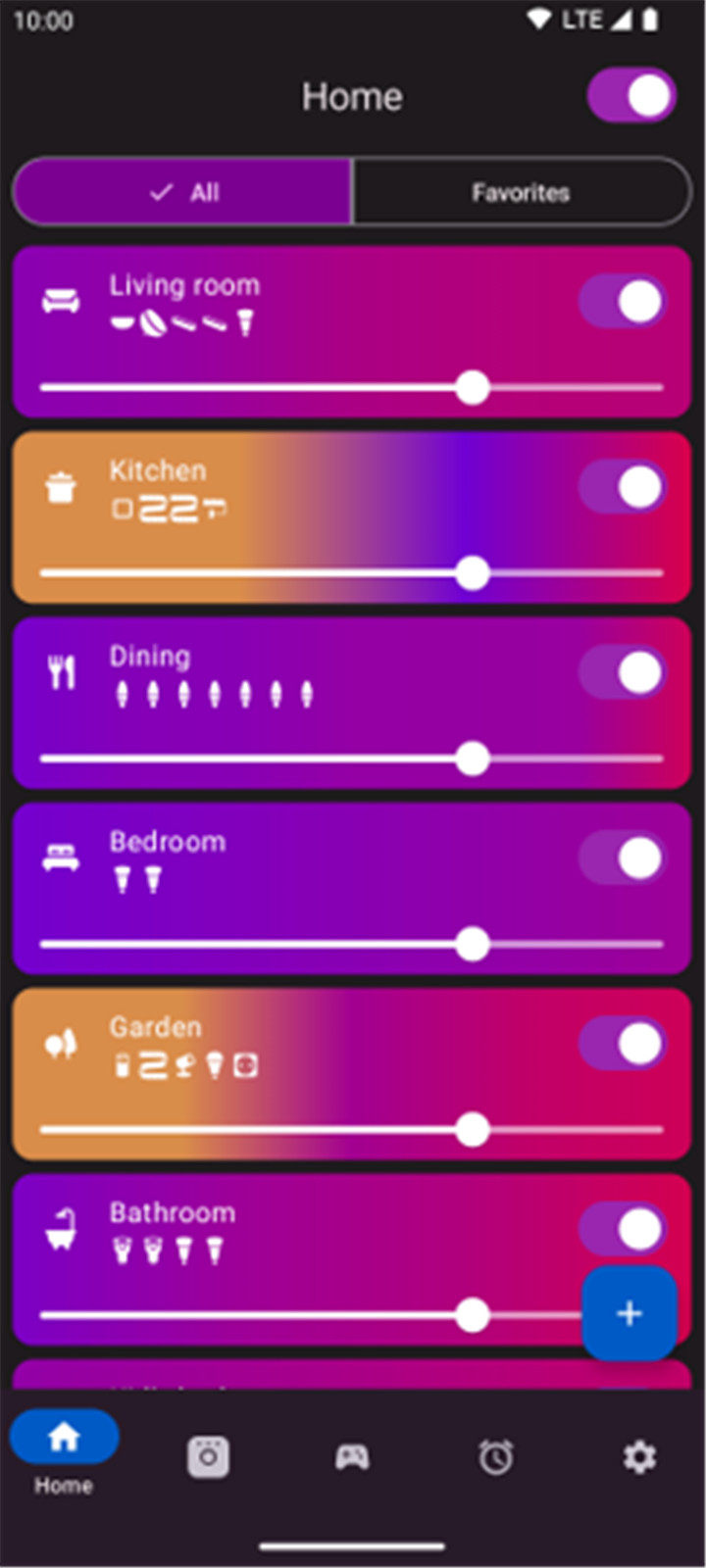Screen dimensions: 706x1568
Task: Turn off the Living room lights
Action: pyautogui.click(x=622, y=302)
